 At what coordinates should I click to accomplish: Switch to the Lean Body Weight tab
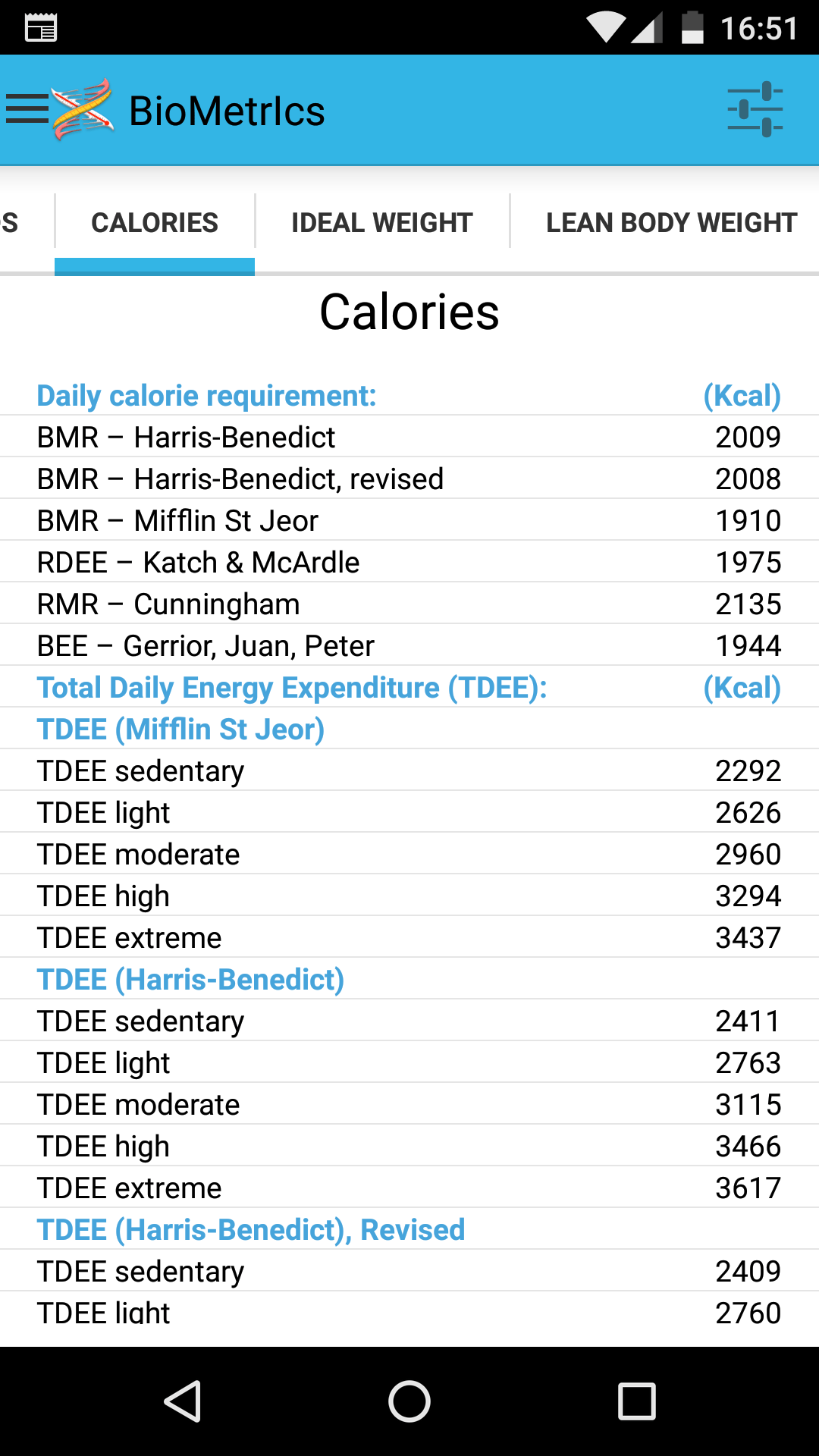(x=671, y=223)
